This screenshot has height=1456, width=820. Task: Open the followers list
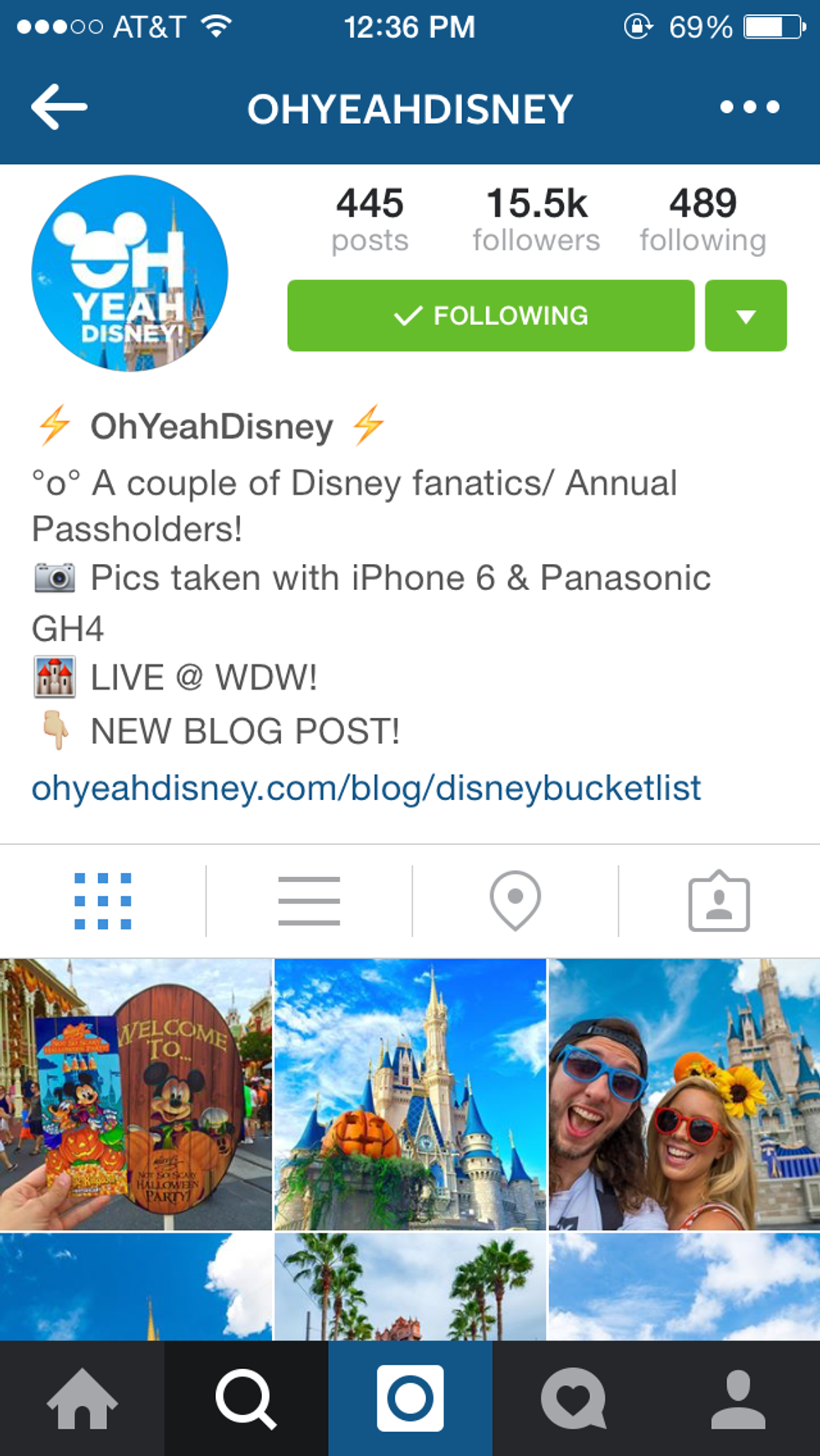[536, 220]
